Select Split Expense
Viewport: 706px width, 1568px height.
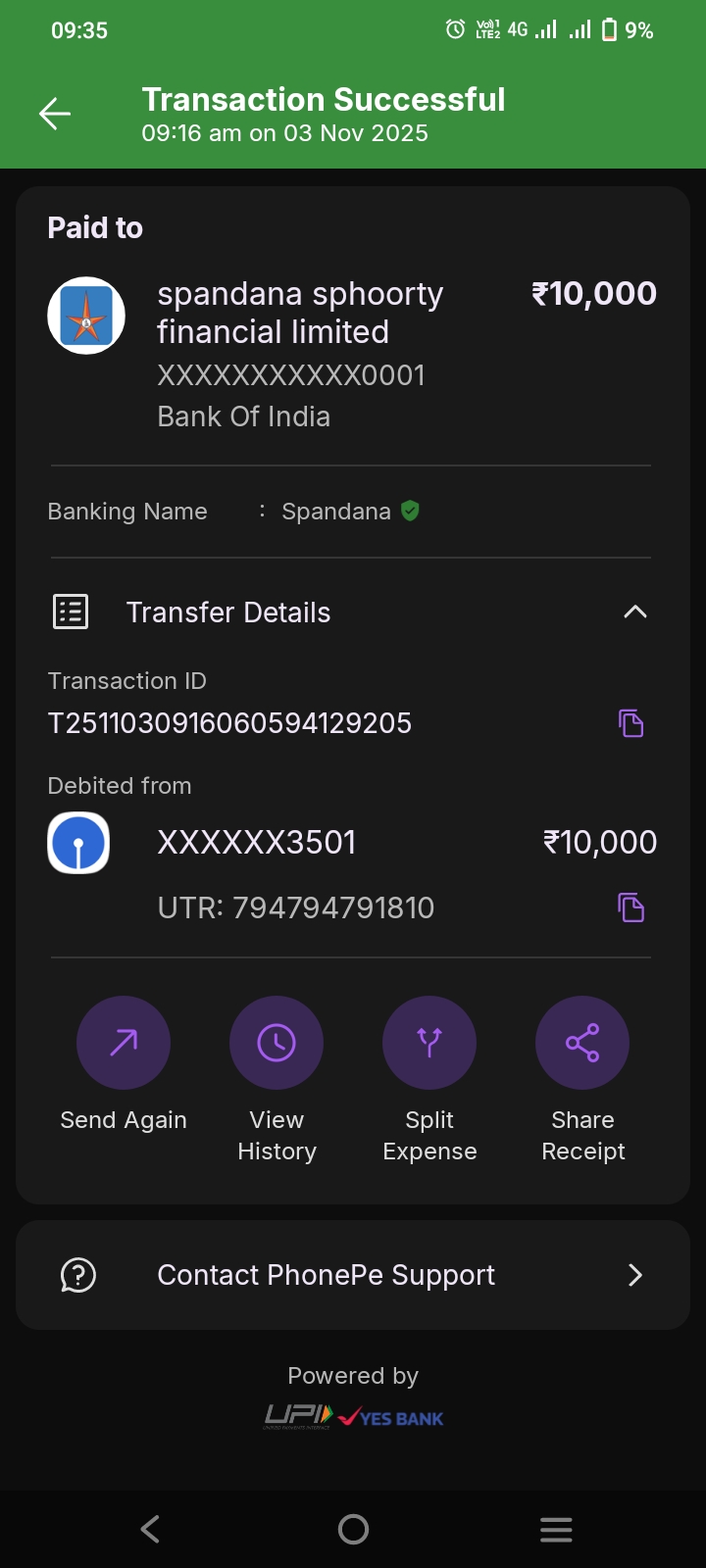coord(429,1043)
